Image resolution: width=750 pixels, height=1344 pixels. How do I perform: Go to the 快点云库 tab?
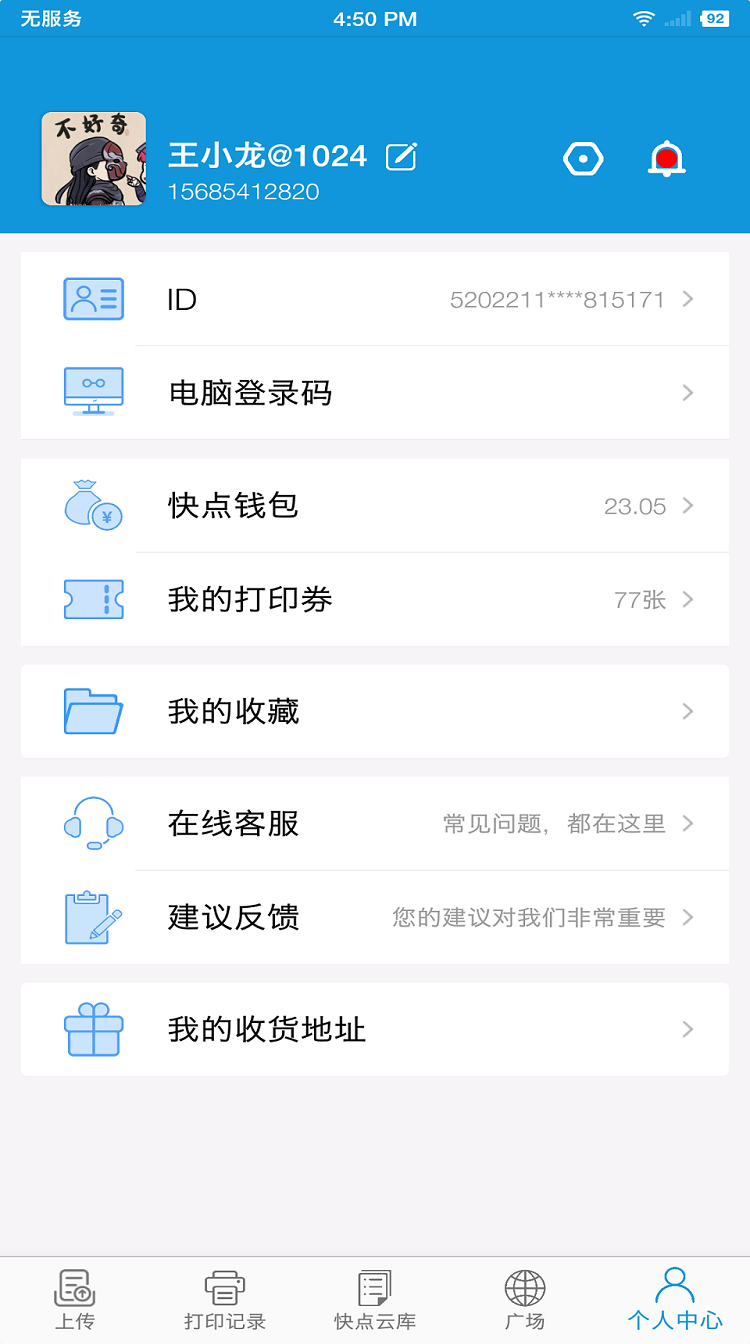point(374,1298)
